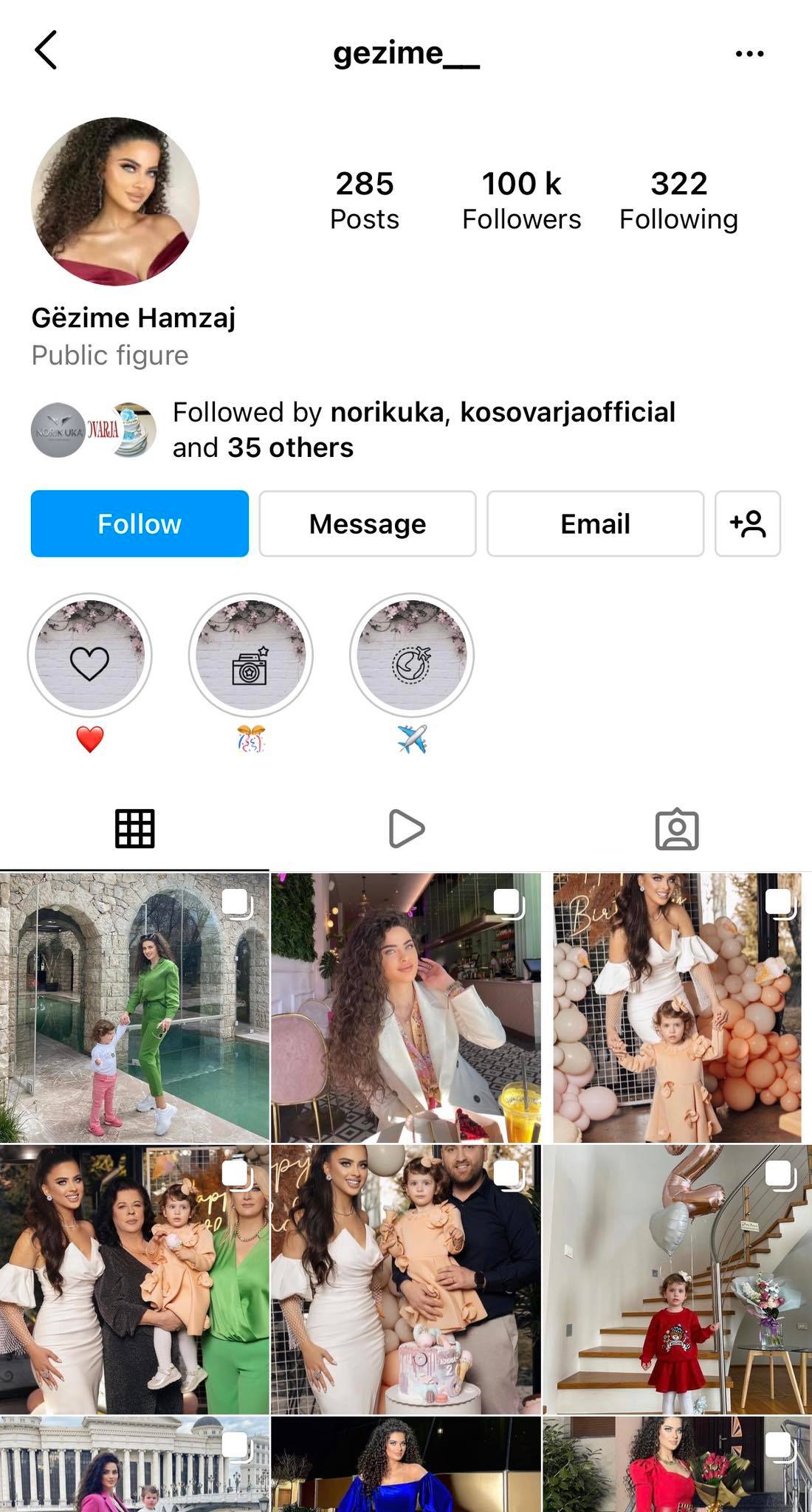Switch to the Reels tab
The width and height of the screenshot is (812, 1512).
tap(406, 828)
